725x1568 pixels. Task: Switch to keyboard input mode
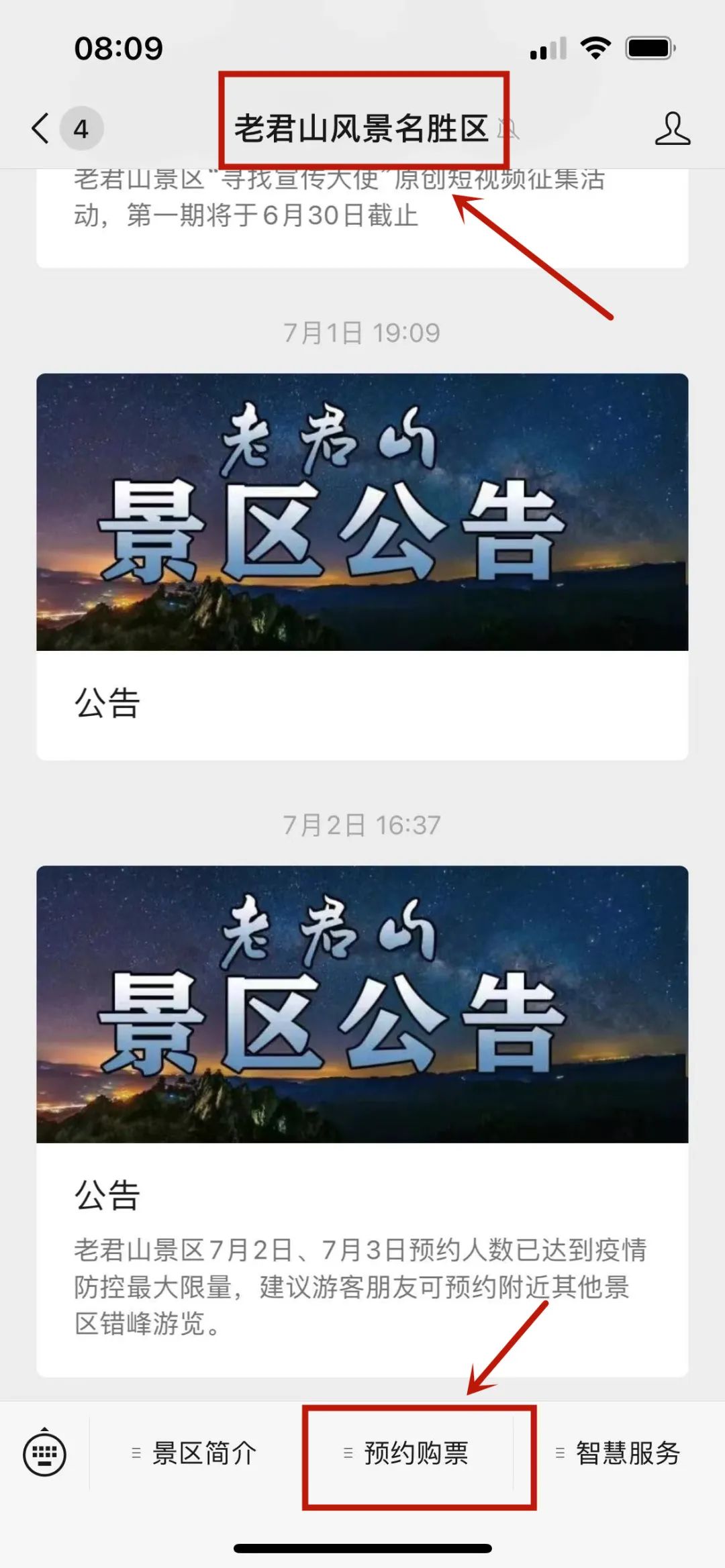point(45,1453)
